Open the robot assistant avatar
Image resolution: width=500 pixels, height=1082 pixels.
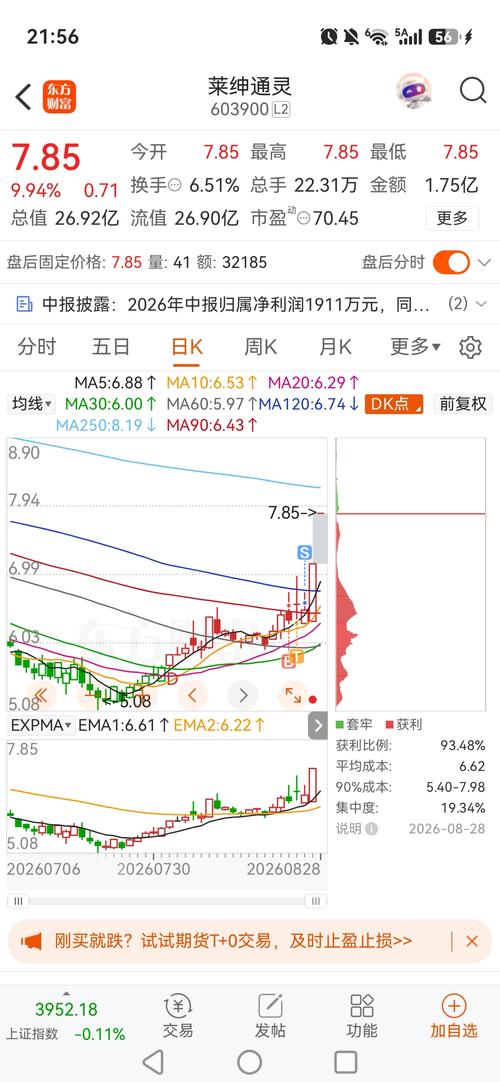click(x=414, y=92)
